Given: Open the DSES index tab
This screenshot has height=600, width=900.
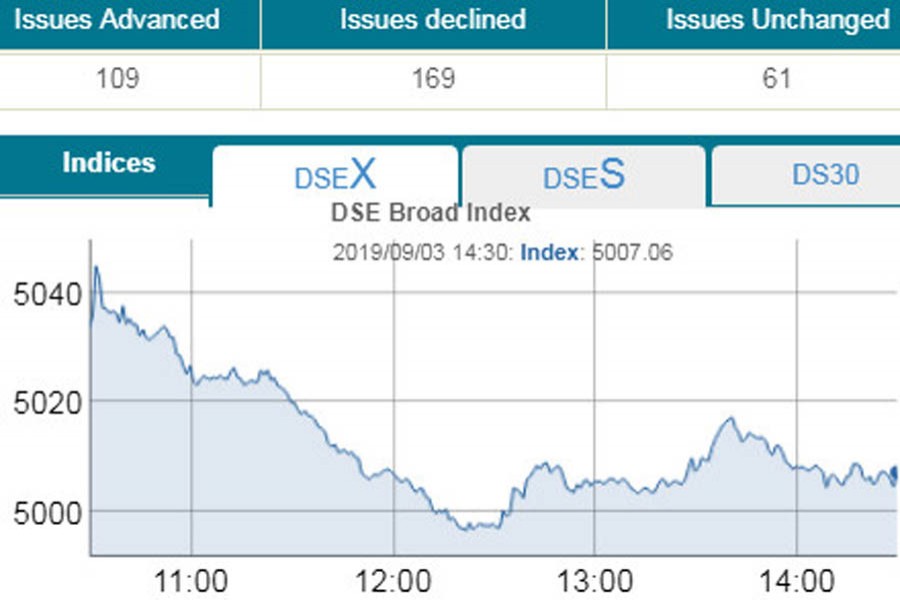Looking at the screenshot, I should tap(584, 175).
